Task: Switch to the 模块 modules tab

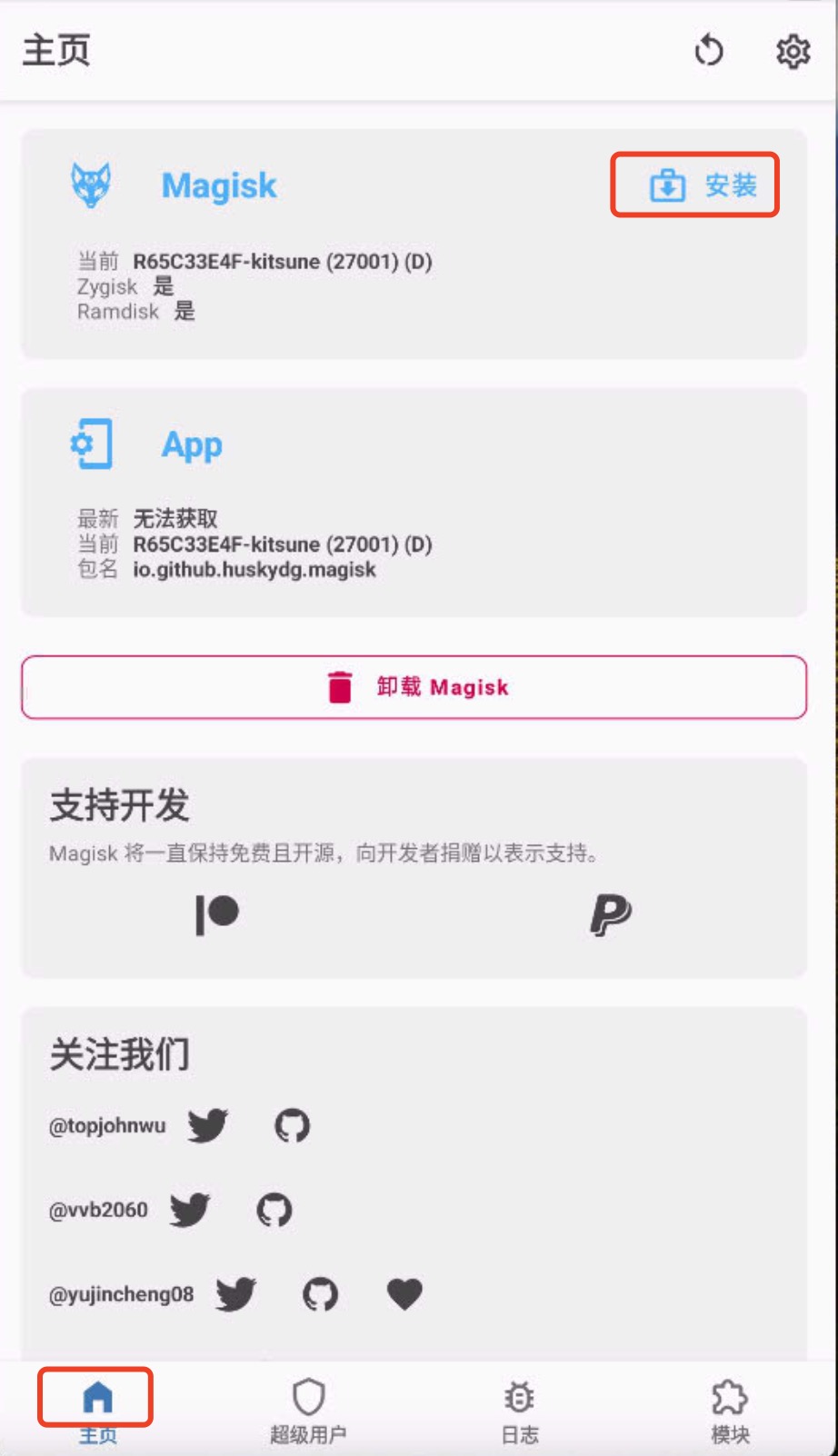Action: [730, 1407]
